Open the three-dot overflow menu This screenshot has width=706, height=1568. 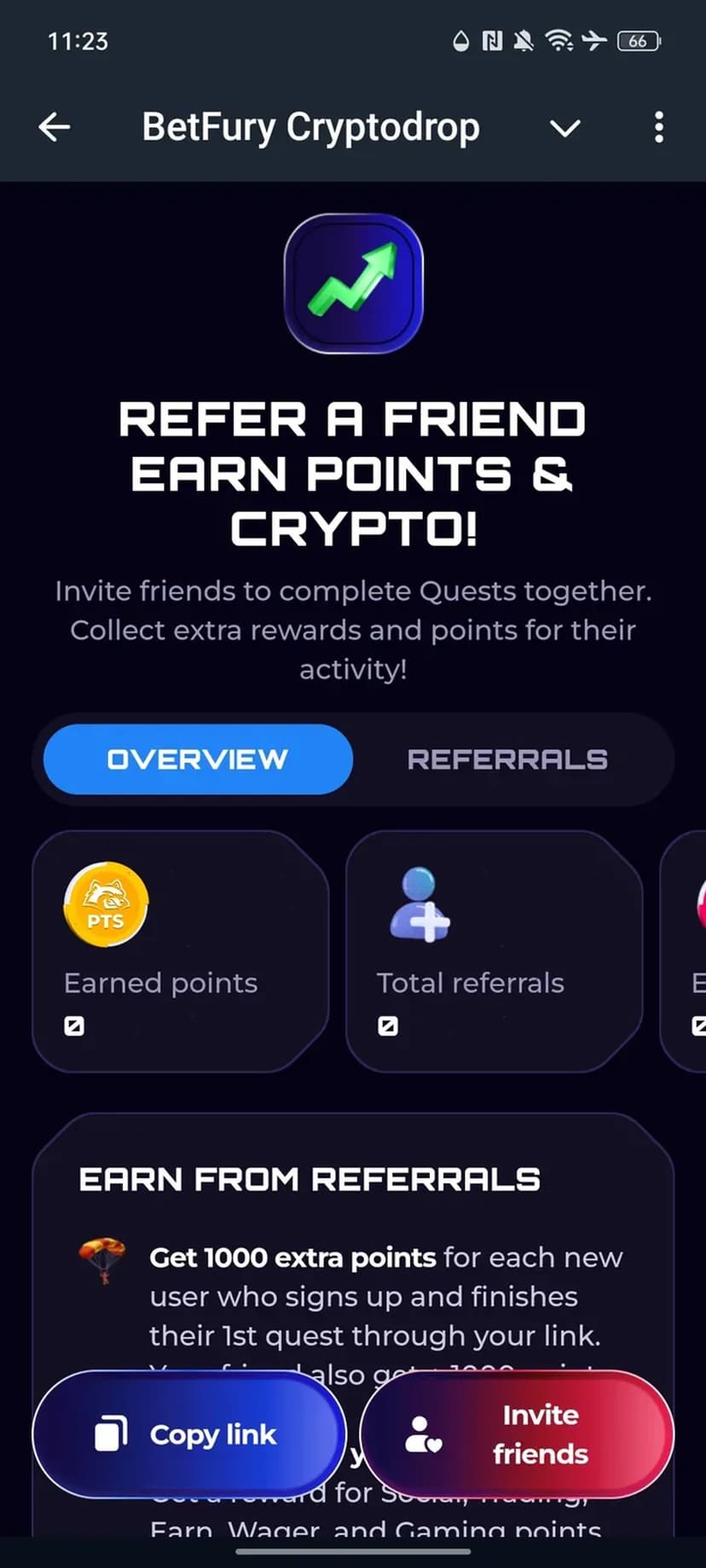coord(658,128)
